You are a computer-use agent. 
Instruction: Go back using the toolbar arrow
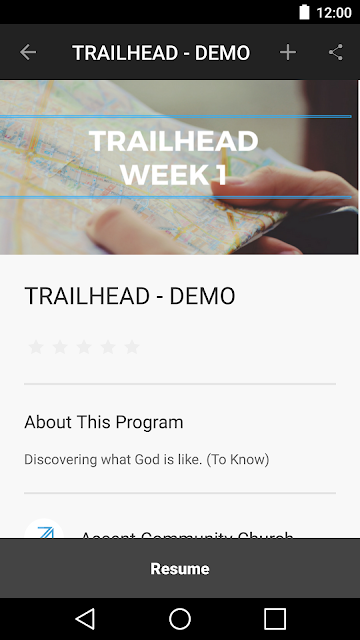(28, 52)
